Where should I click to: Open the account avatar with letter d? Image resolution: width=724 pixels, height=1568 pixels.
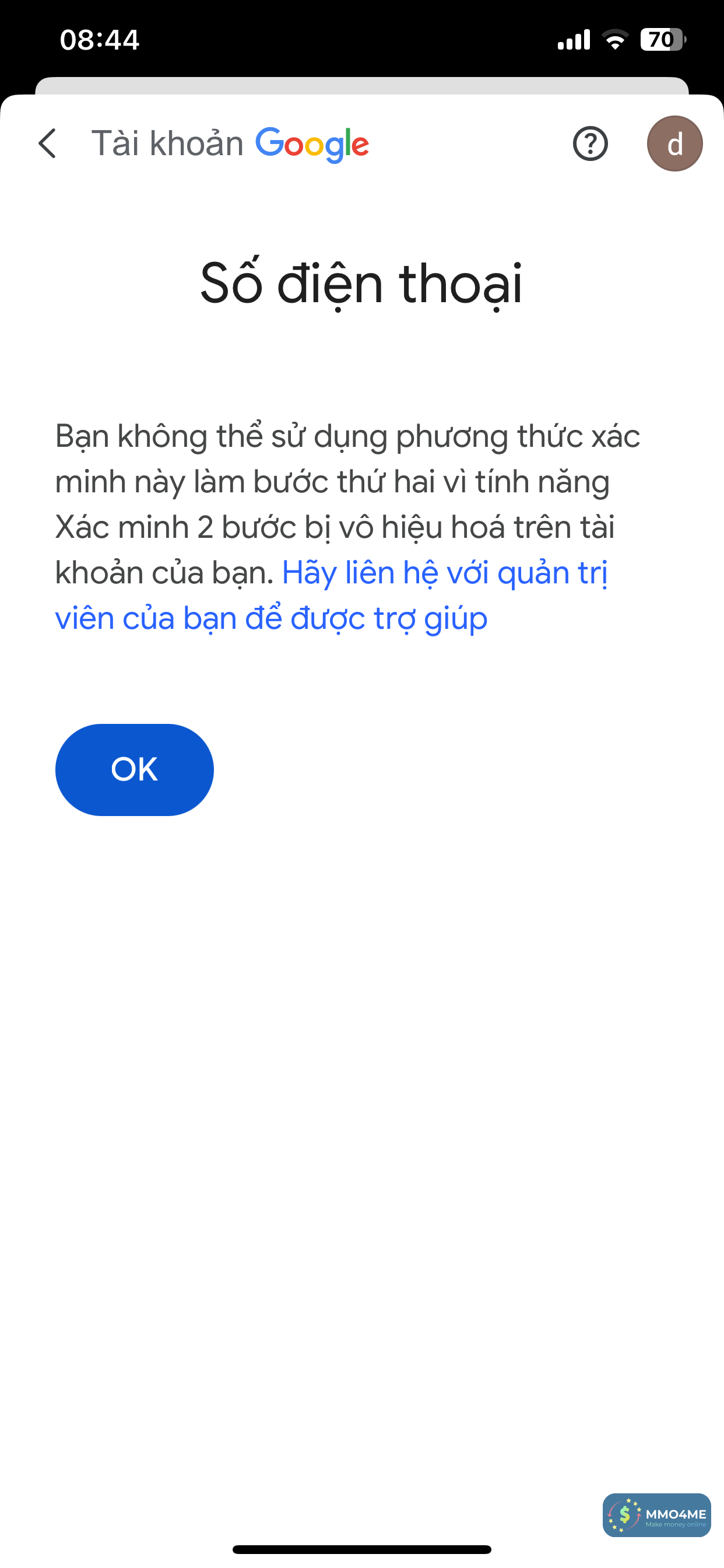pyautogui.click(x=674, y=144)
